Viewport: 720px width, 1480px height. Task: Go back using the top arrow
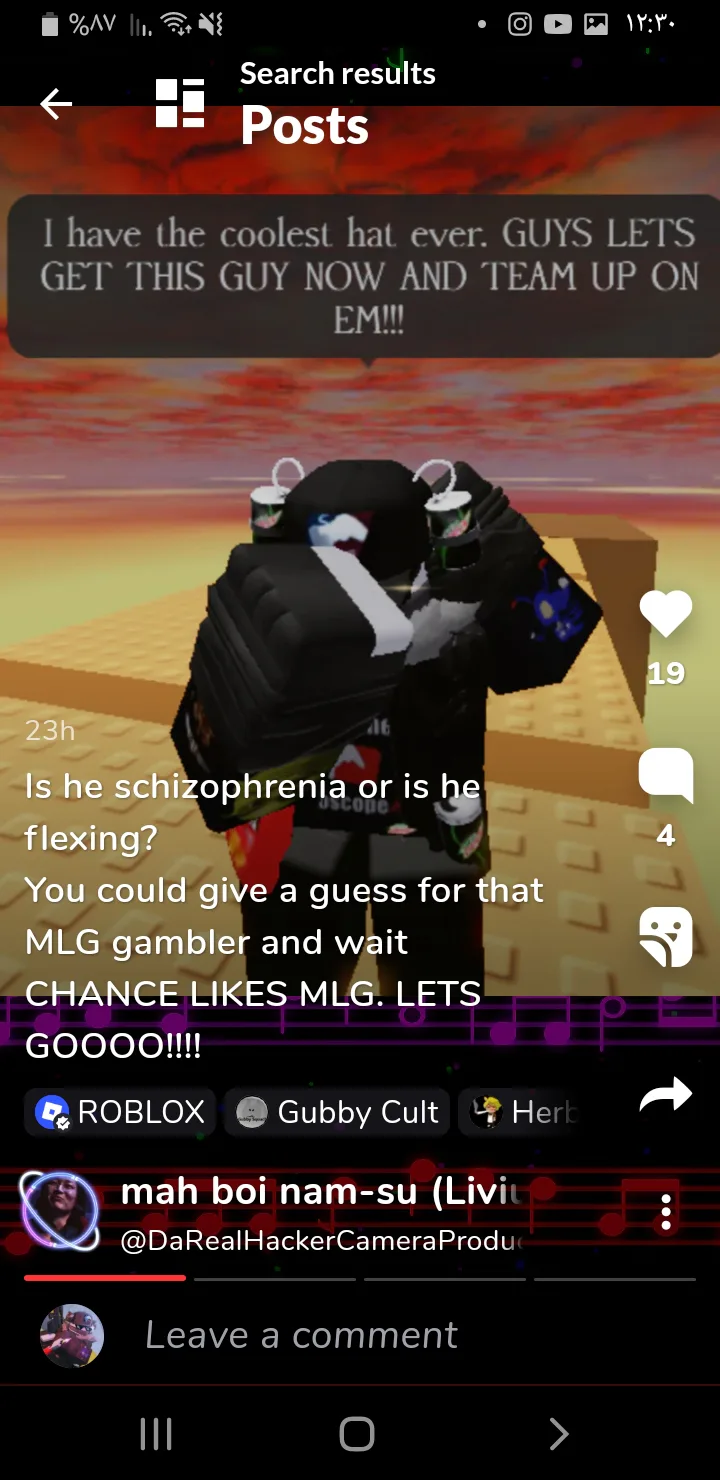tap(56, 103)
